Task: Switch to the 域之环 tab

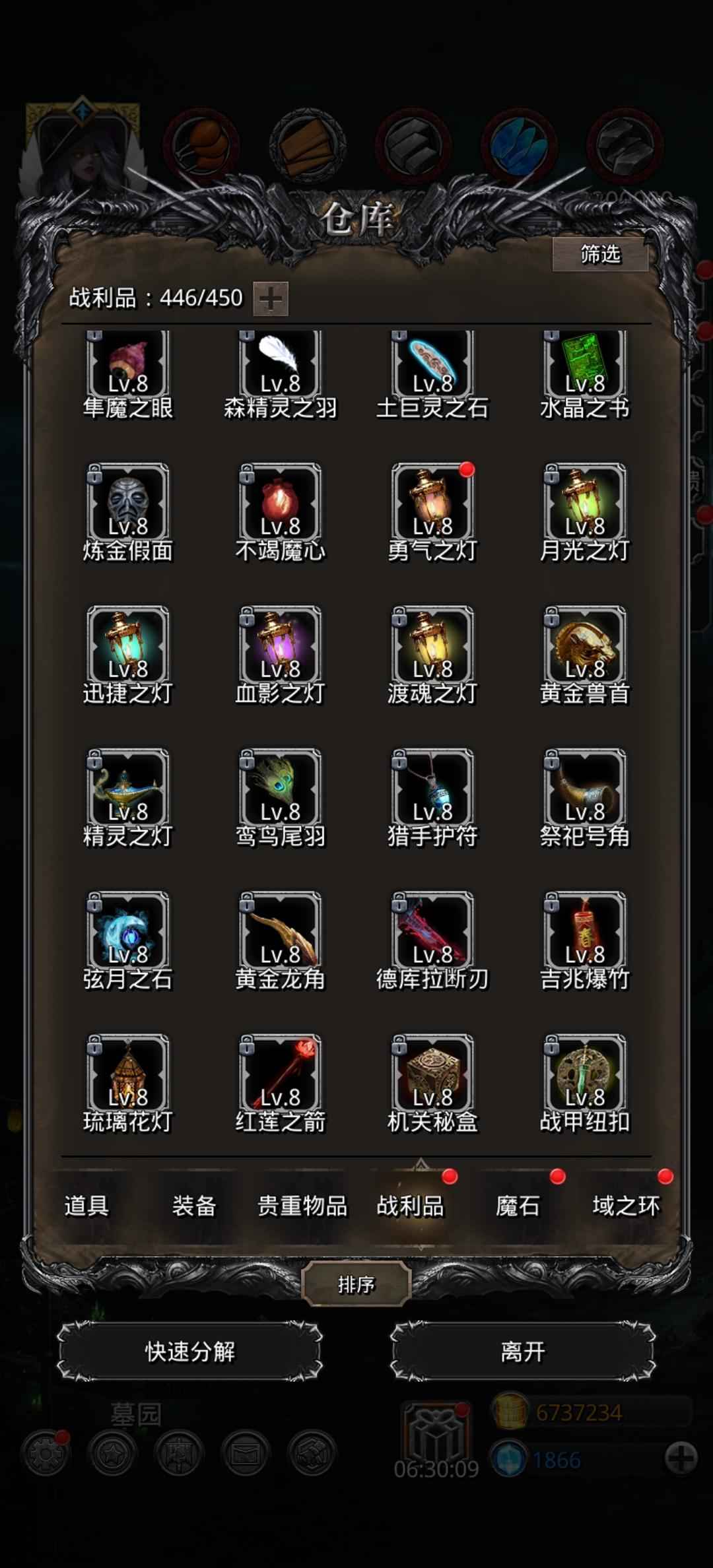Action: [x=626, y=1206]
